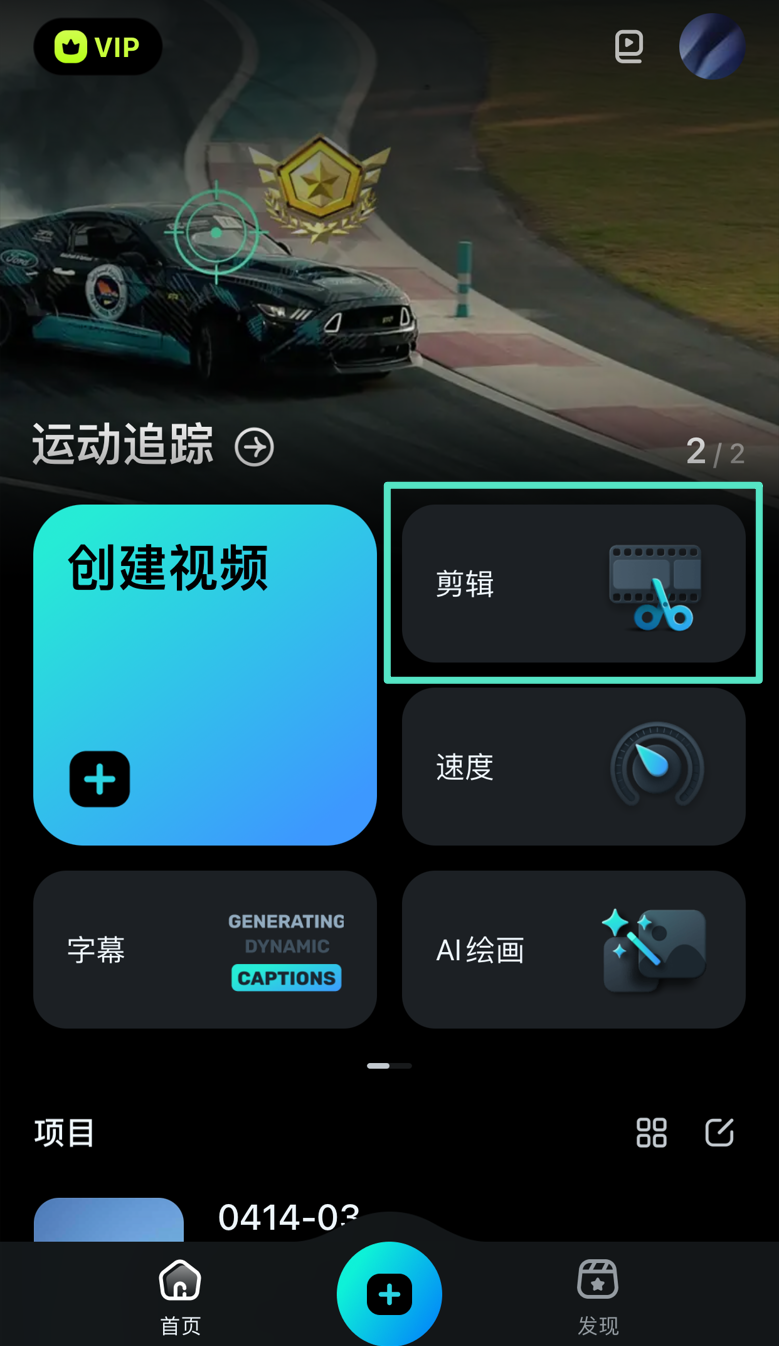Open the tutorials video icon at top right
The height and width of the screenshot is (1346, 779).
tap(629, 46)
